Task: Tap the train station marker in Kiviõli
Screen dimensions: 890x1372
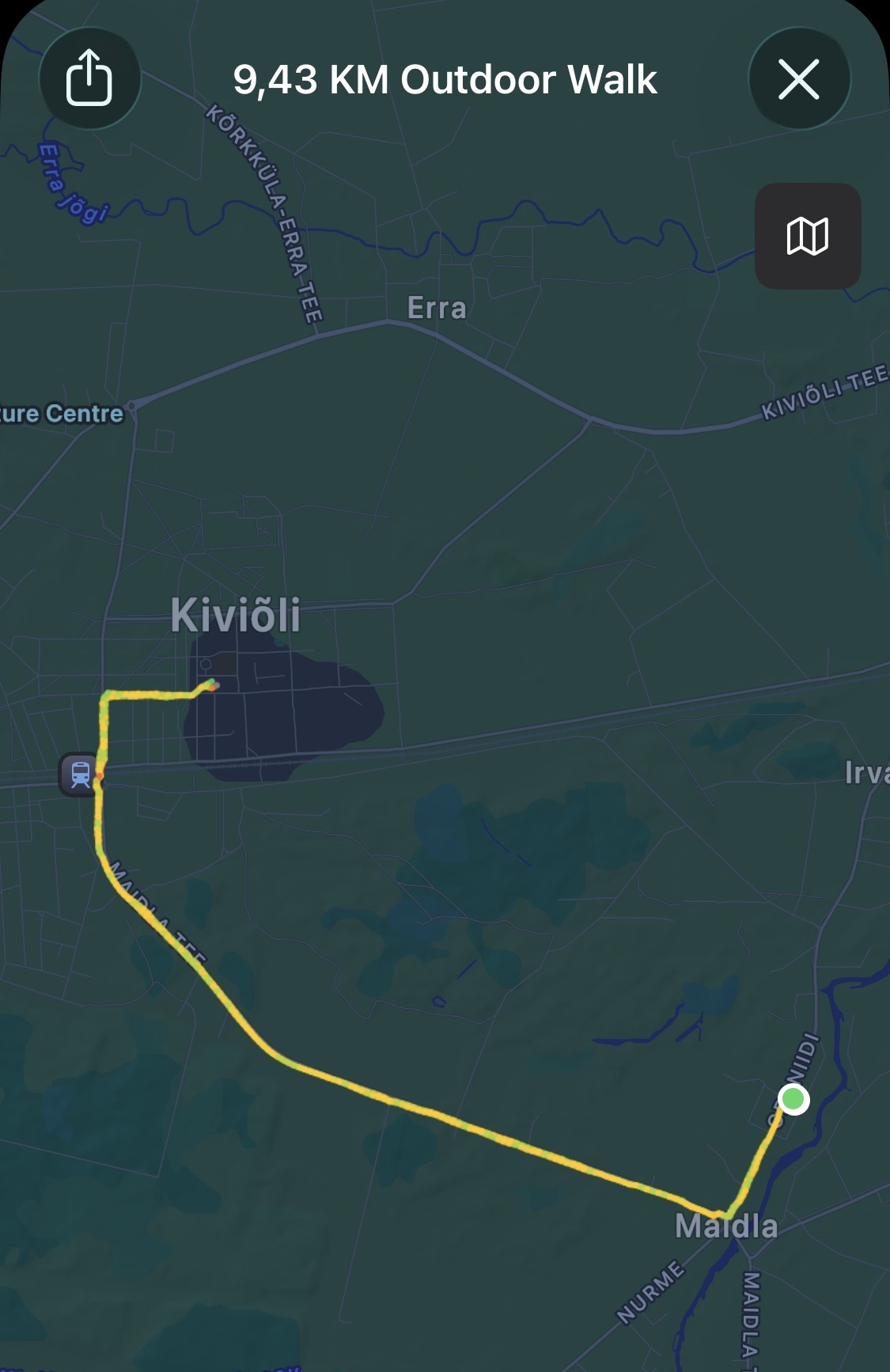Action: pos(80,774)
